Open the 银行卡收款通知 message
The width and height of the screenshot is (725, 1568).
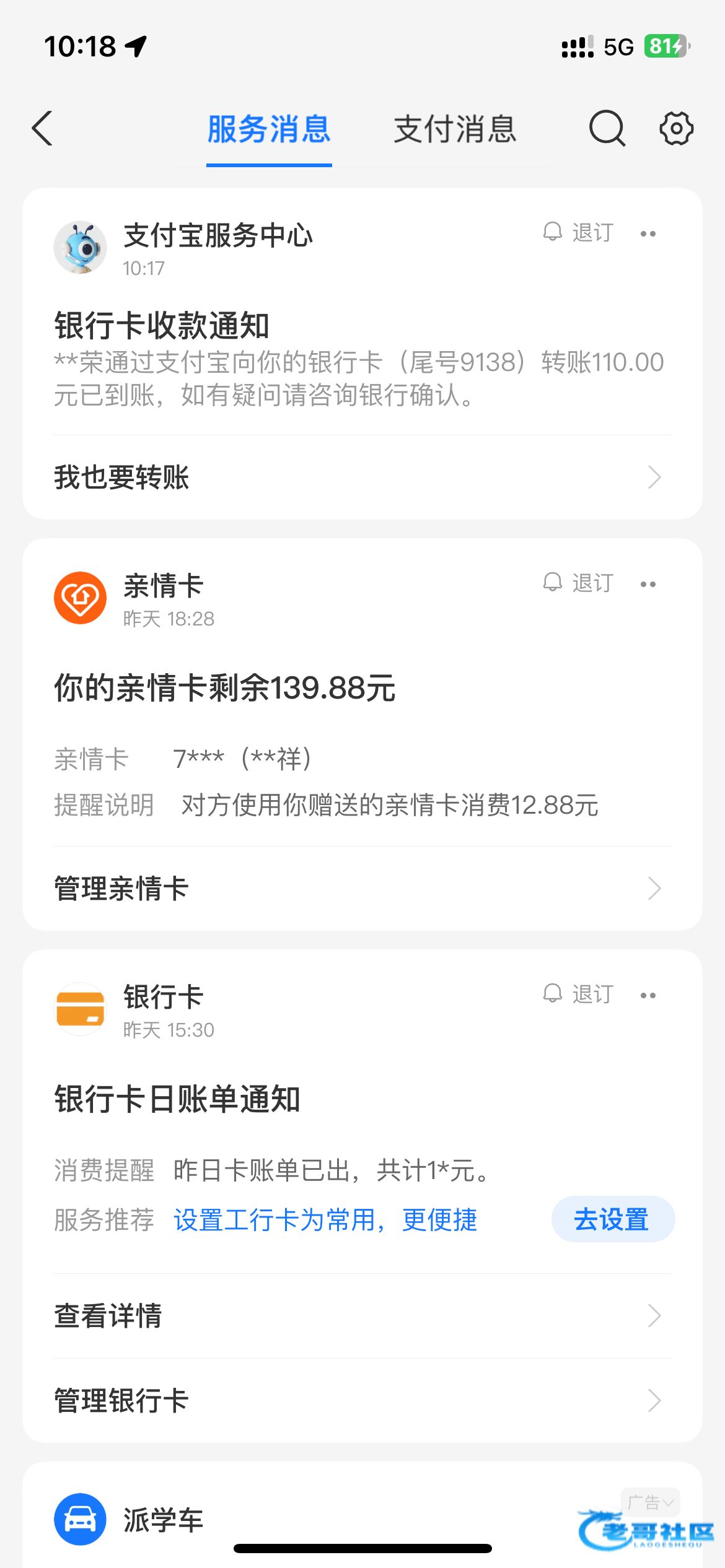(359, 359)
